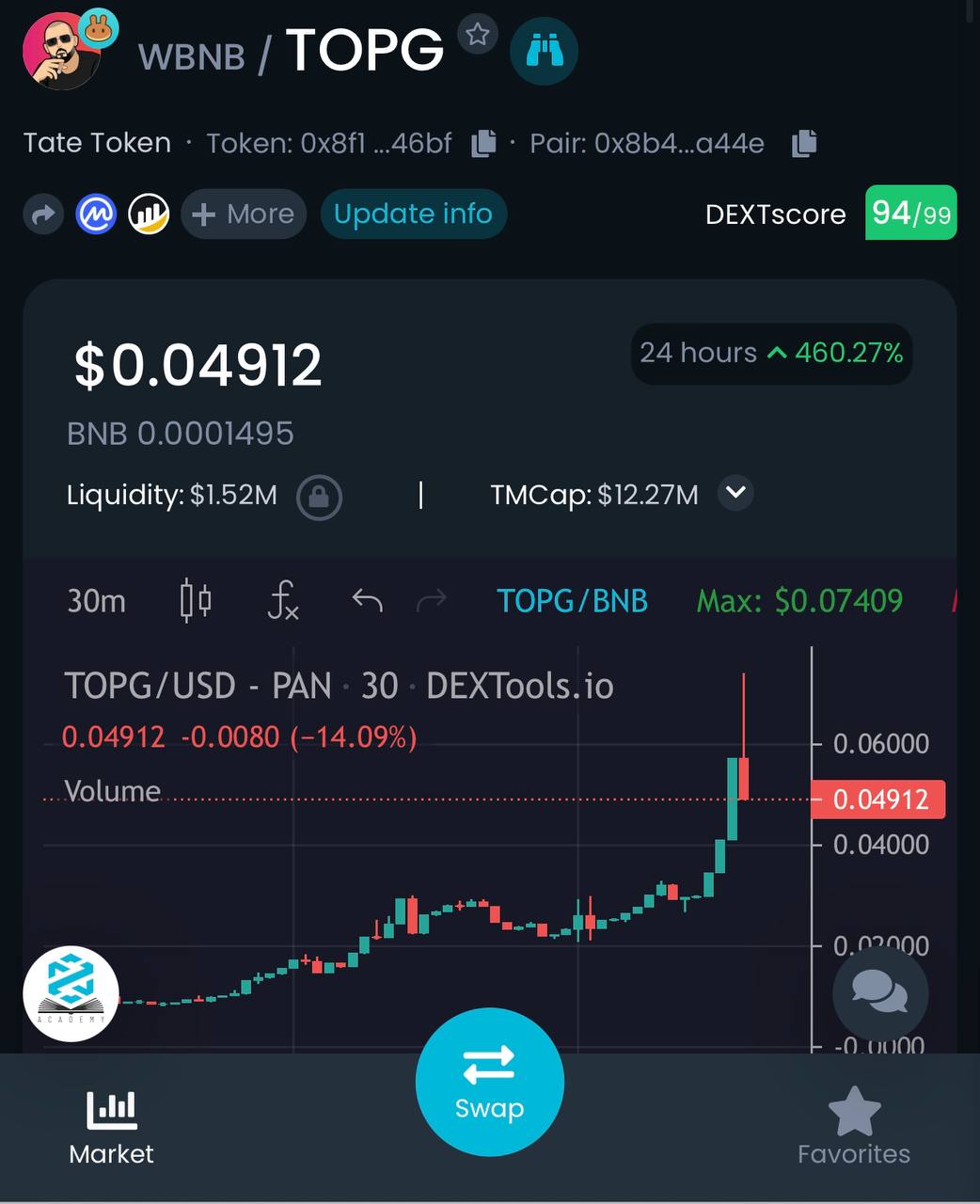Expand the More links chip
The width and height of the screenshot is (980, 1204).
pyautogui.click(x=244, y=214)
